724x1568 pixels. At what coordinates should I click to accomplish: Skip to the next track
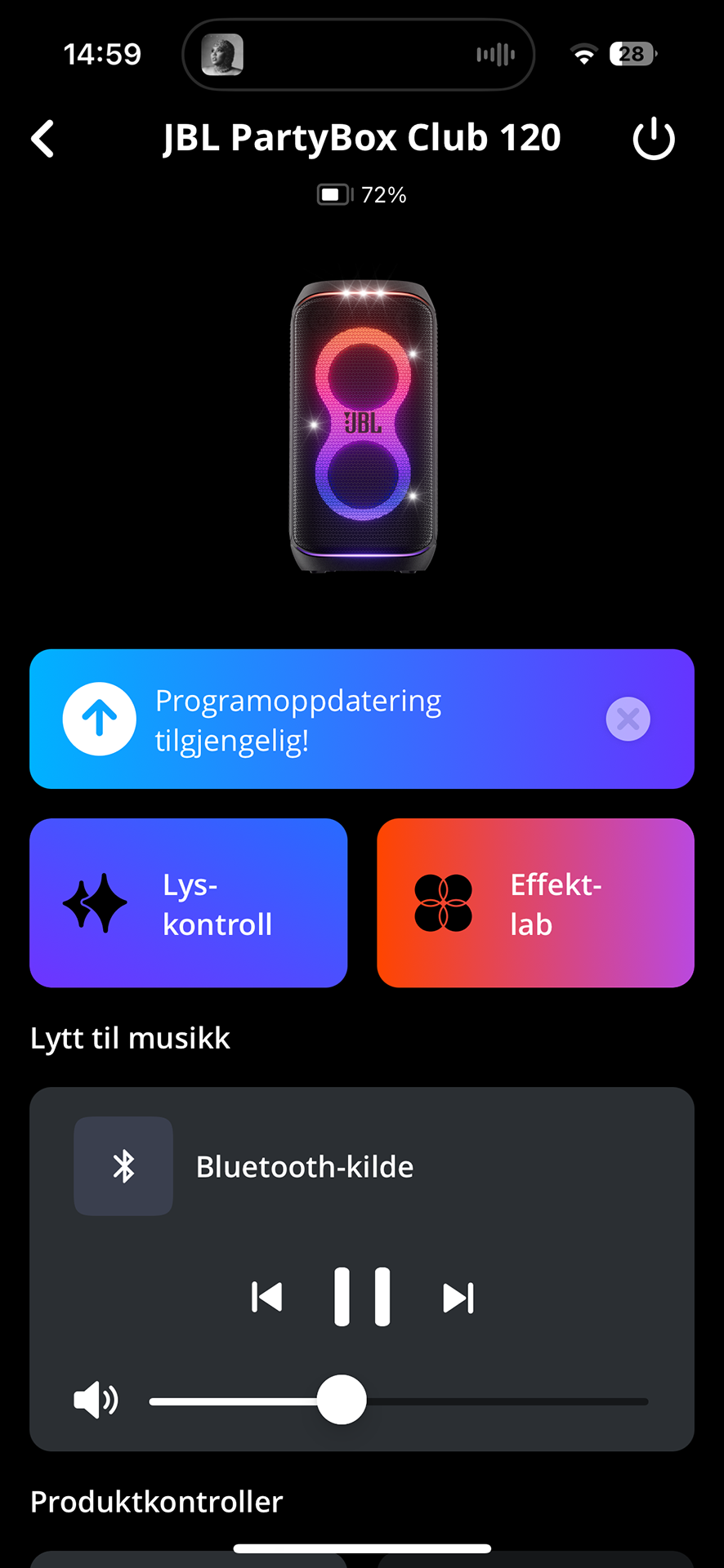458,1297
